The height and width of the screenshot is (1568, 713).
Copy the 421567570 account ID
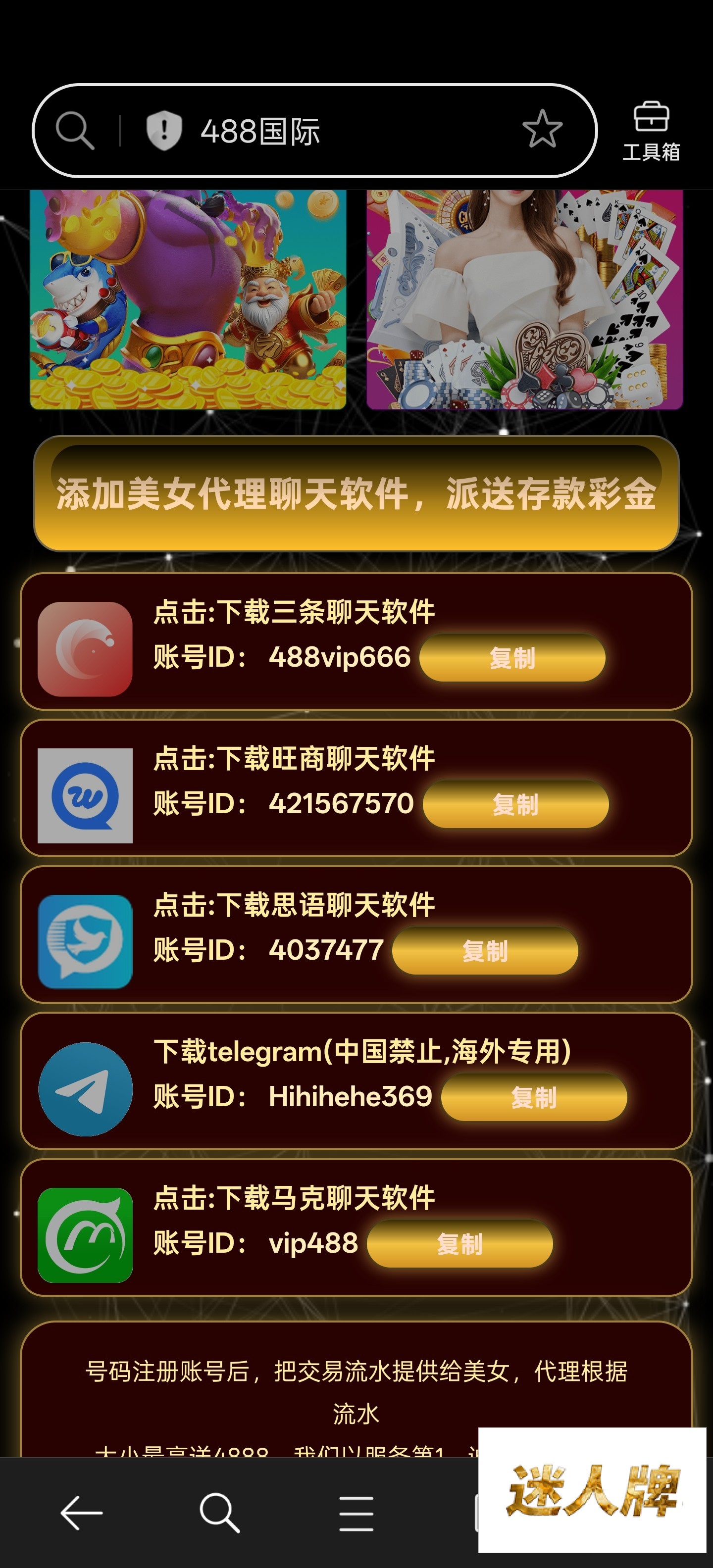[515, 805]
